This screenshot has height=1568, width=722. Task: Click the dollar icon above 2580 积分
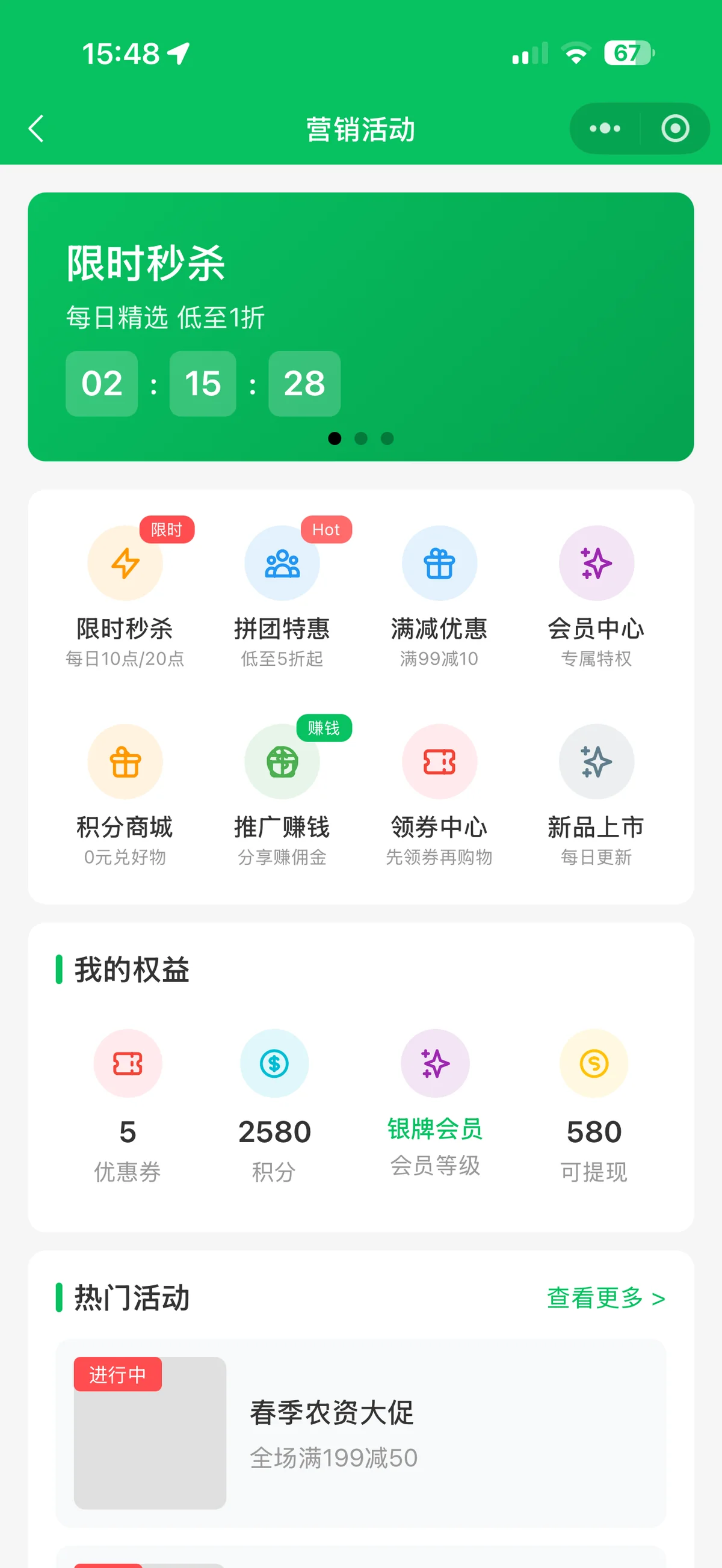pyautogui.click(x=274, y=1063)
